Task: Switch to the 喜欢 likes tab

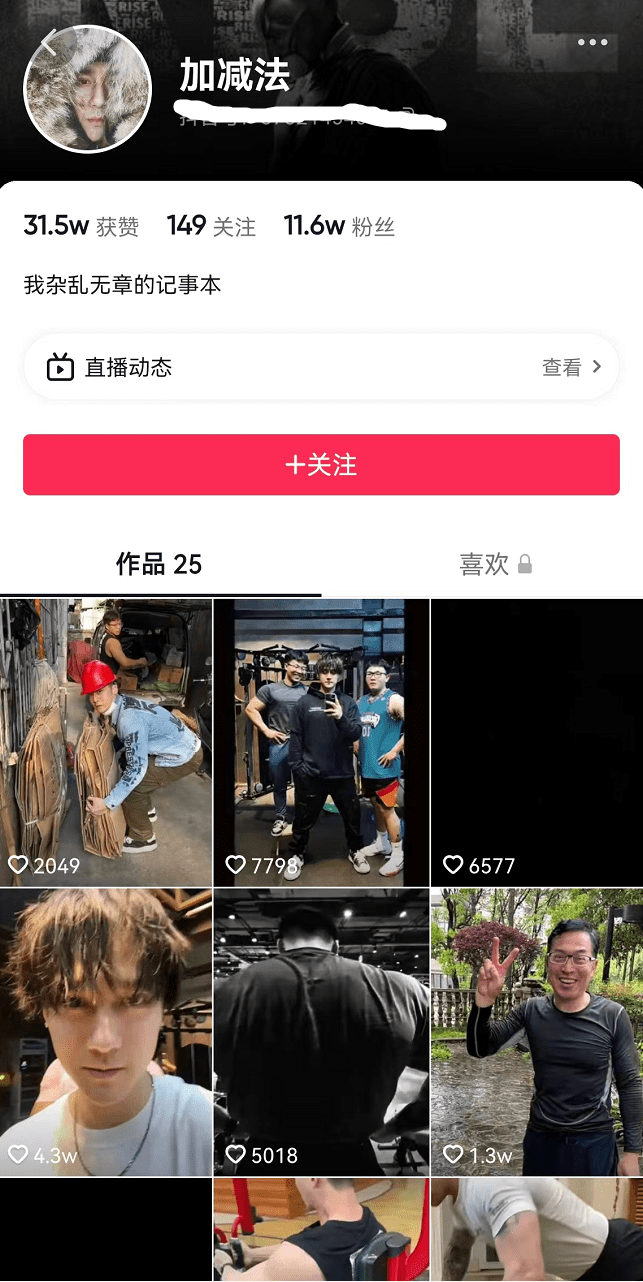Action: point(495,565)
